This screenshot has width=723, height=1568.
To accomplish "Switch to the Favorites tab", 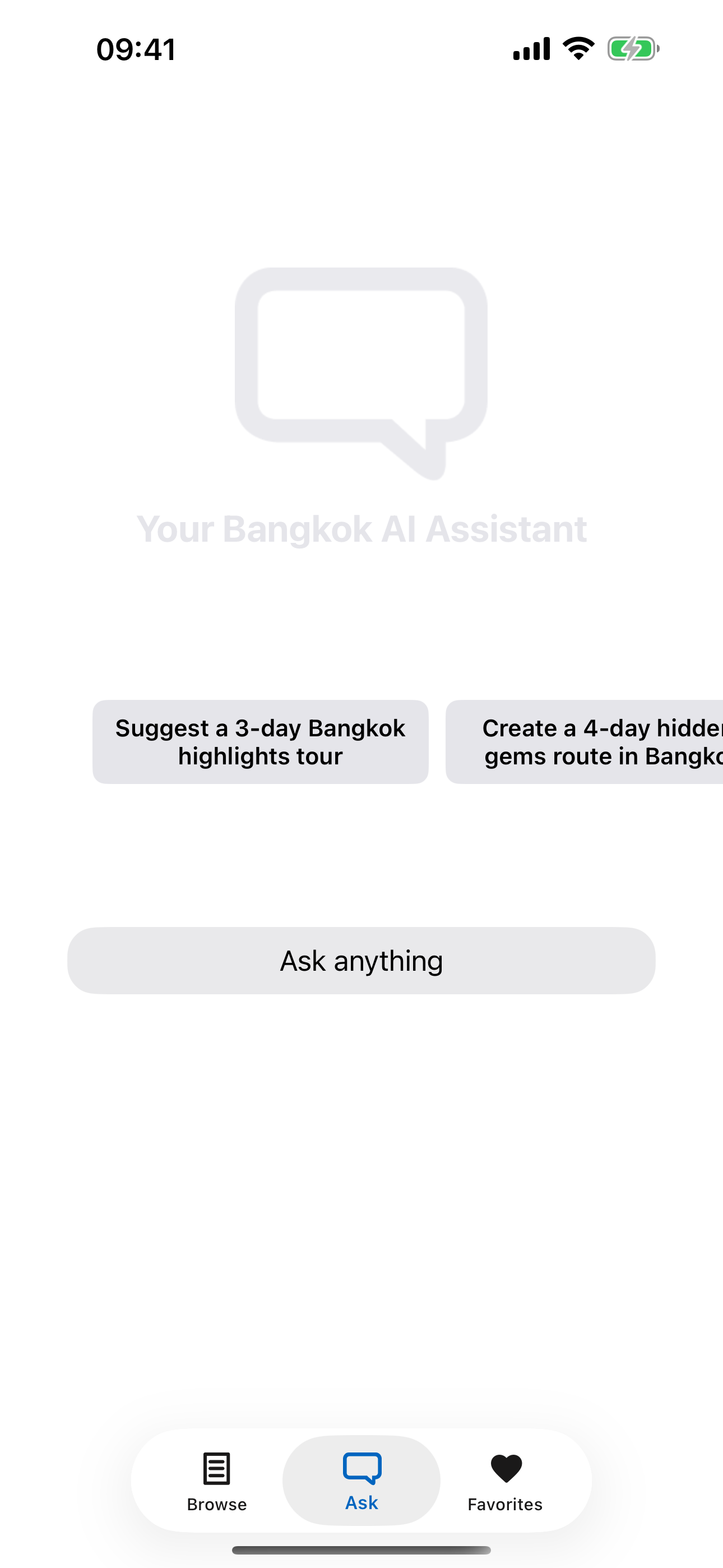I will tap(505, 1485).
